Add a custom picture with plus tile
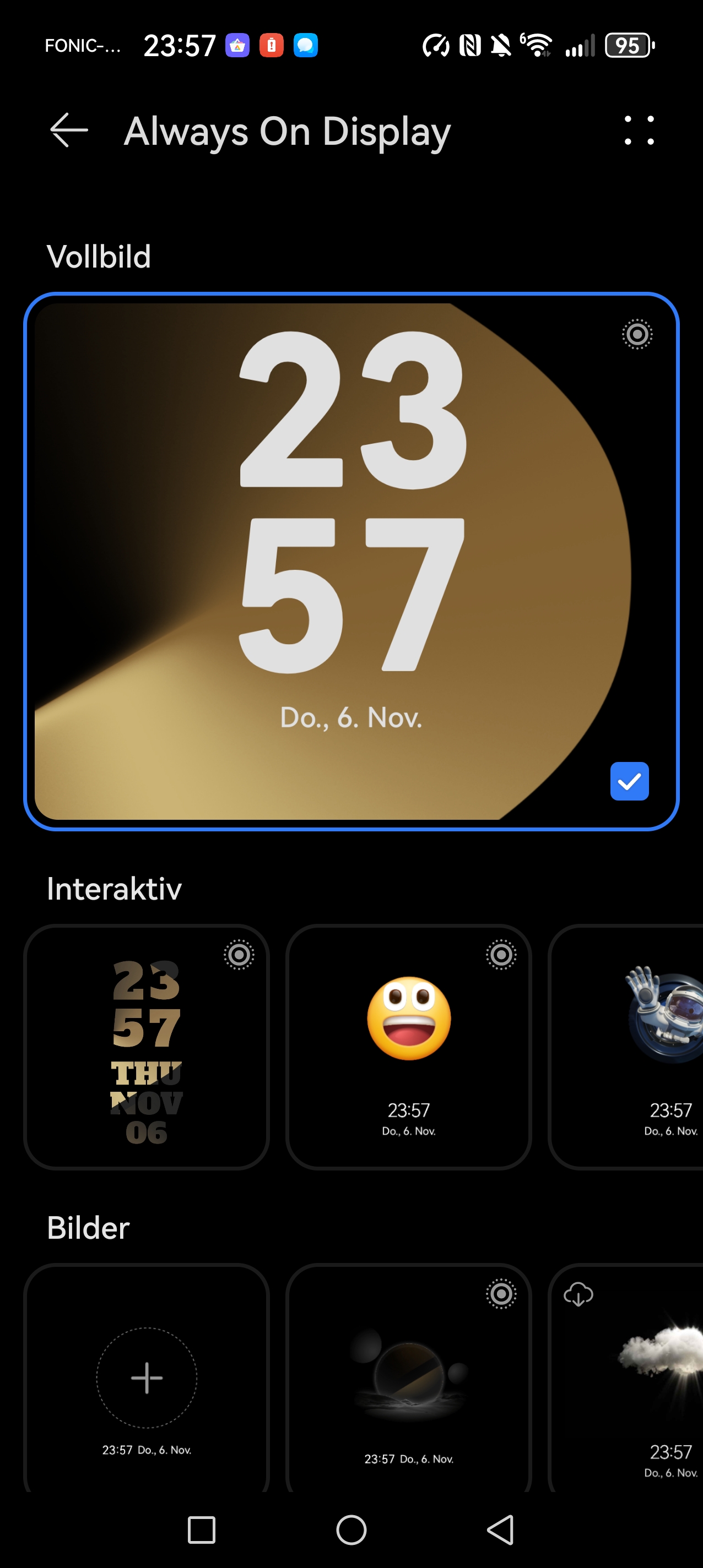Viewport: 703px width, 1568px height. (x=147, y=1378)
